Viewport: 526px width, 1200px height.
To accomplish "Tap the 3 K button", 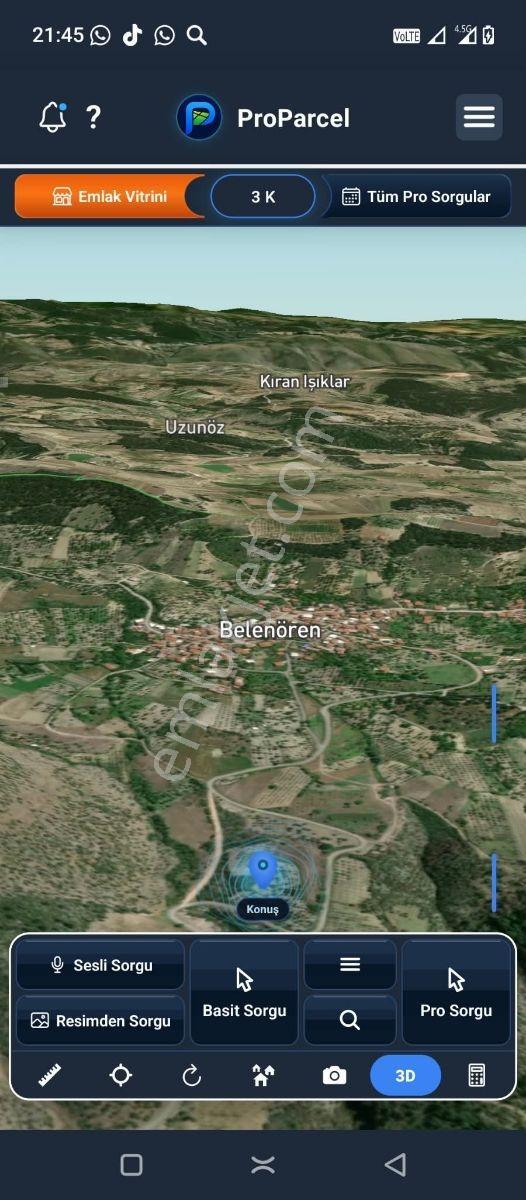I will [263, 196].
